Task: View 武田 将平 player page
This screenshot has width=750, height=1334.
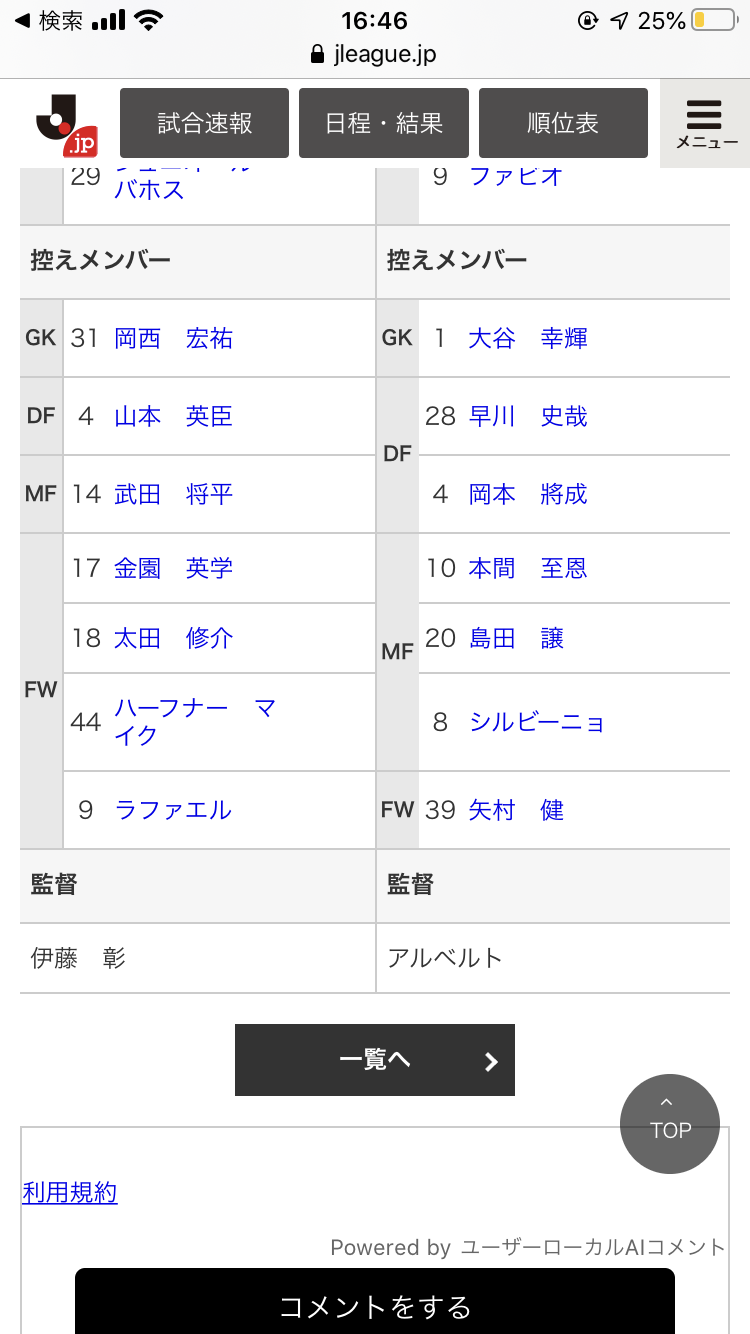Action: (174, 494)
